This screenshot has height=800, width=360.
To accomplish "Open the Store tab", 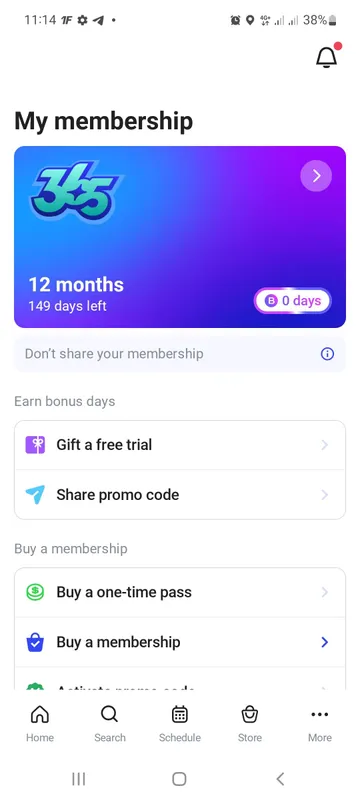I will (x=250, y=723).
